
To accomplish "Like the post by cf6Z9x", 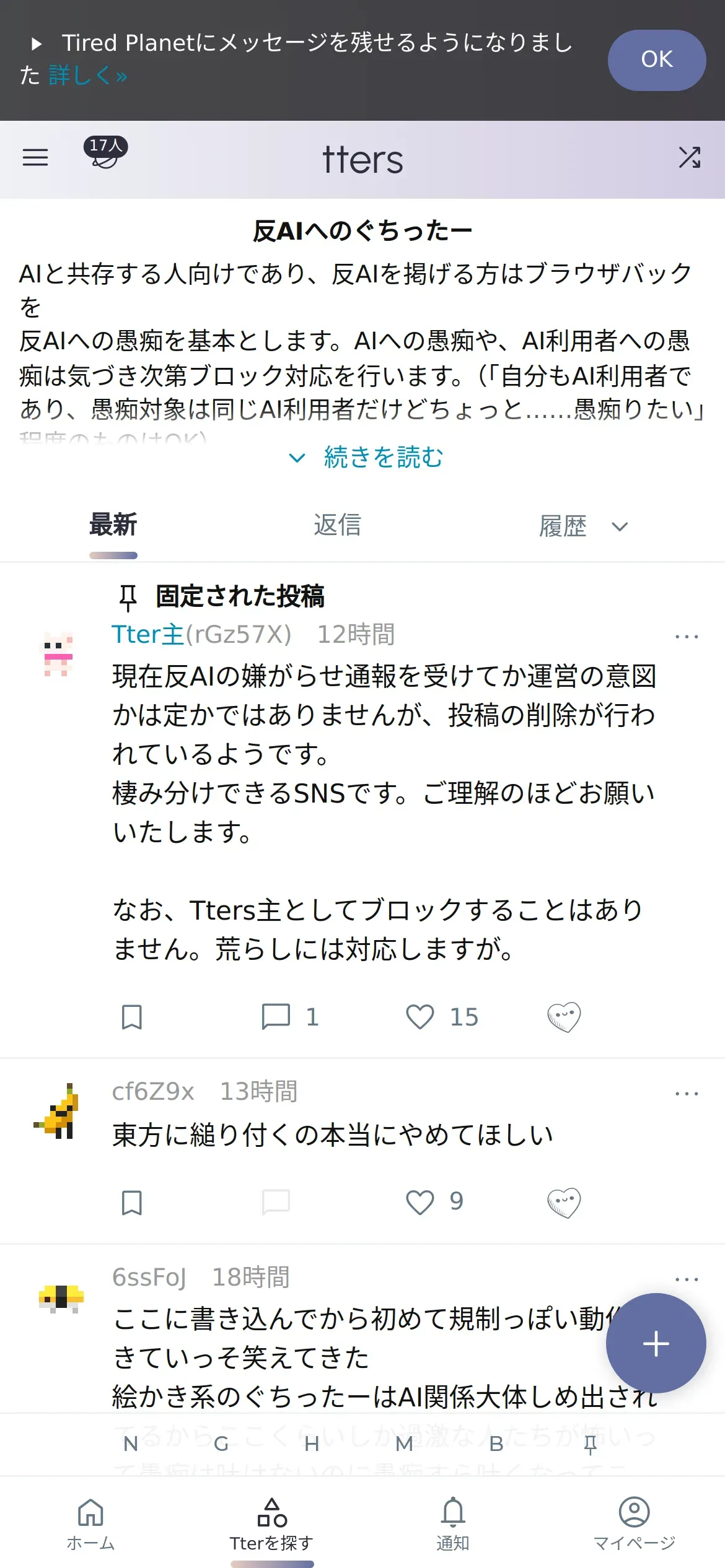I will click(x=434, y=1202).
